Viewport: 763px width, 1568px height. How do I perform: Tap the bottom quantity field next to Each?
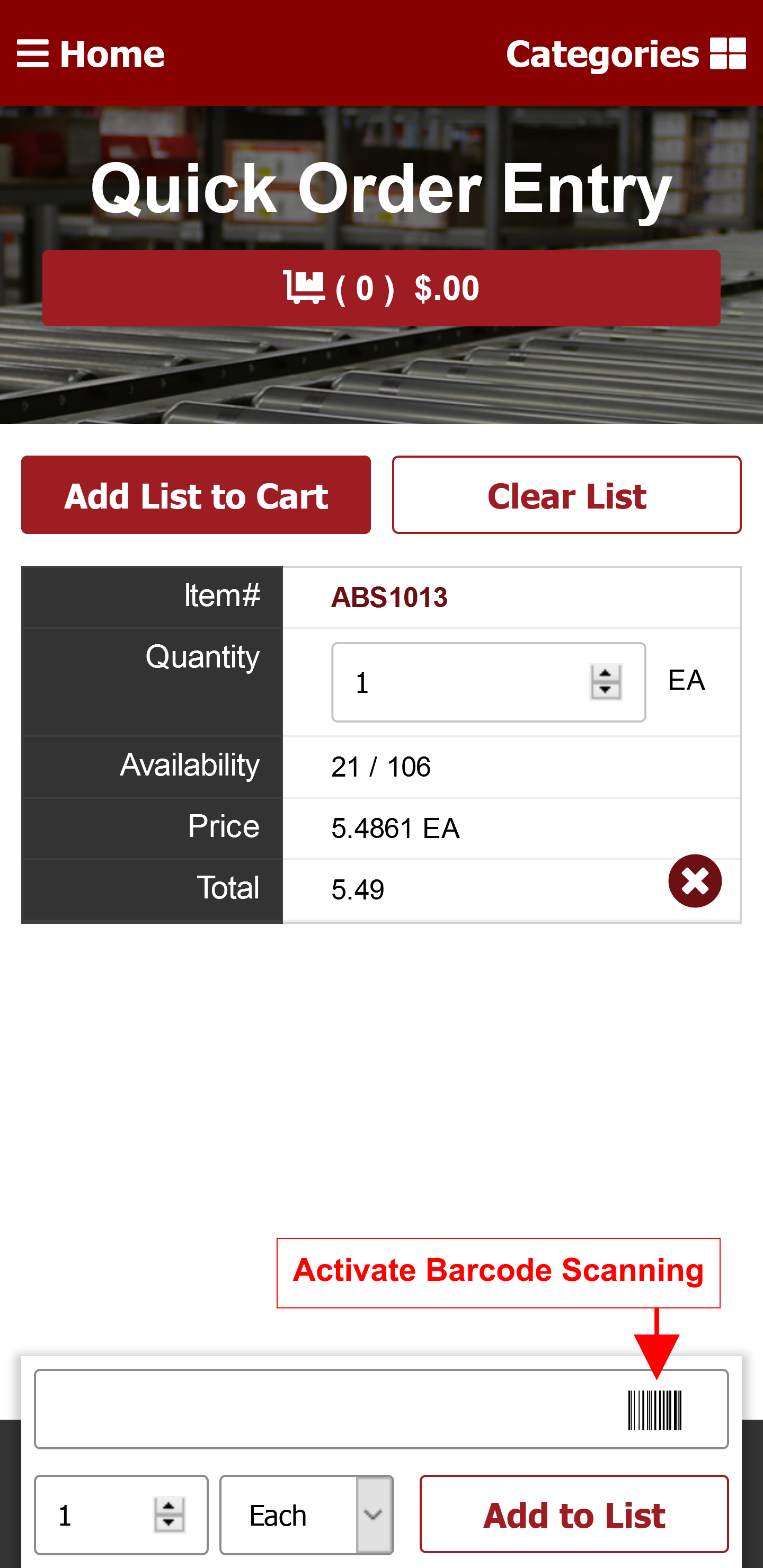coord(121,1515)
